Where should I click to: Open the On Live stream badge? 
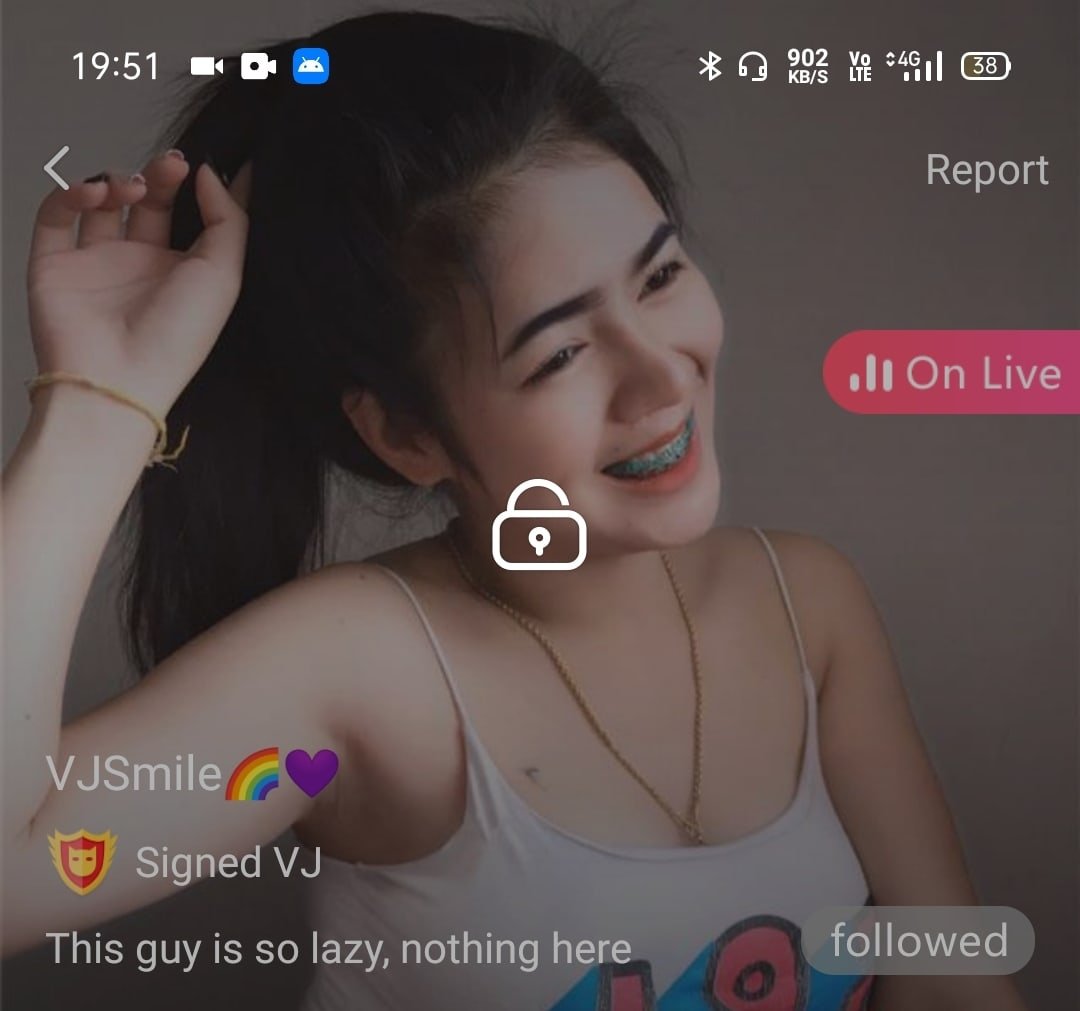point(953,373)
